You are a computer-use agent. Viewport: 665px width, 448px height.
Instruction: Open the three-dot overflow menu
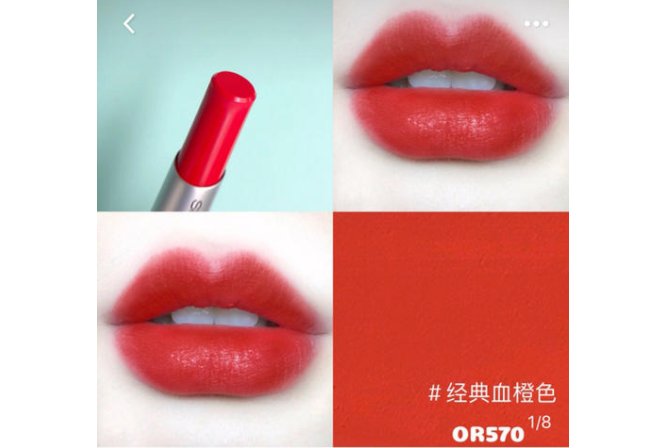(536, 24)
